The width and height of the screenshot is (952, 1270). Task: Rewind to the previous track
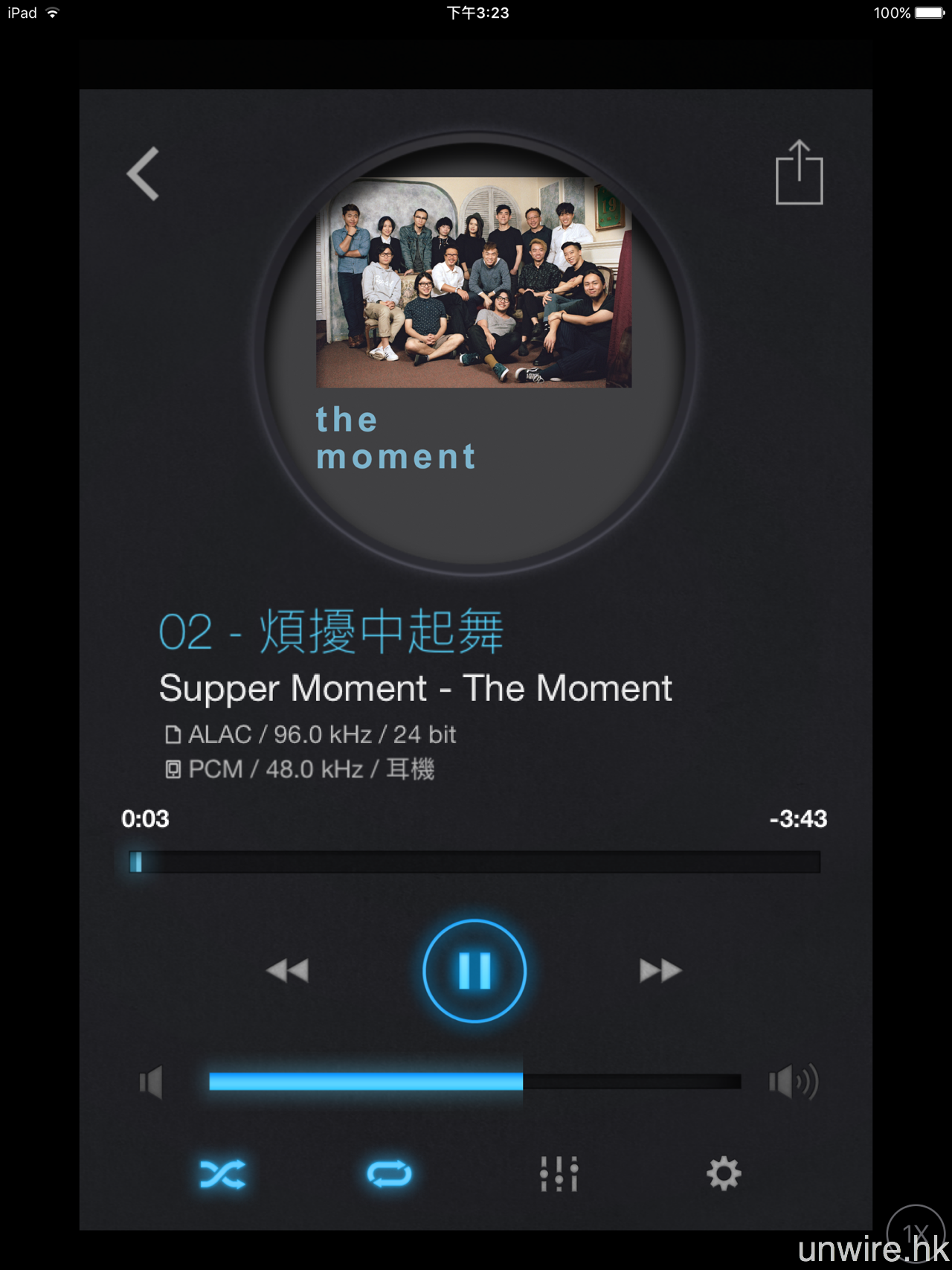coord(288,970)
